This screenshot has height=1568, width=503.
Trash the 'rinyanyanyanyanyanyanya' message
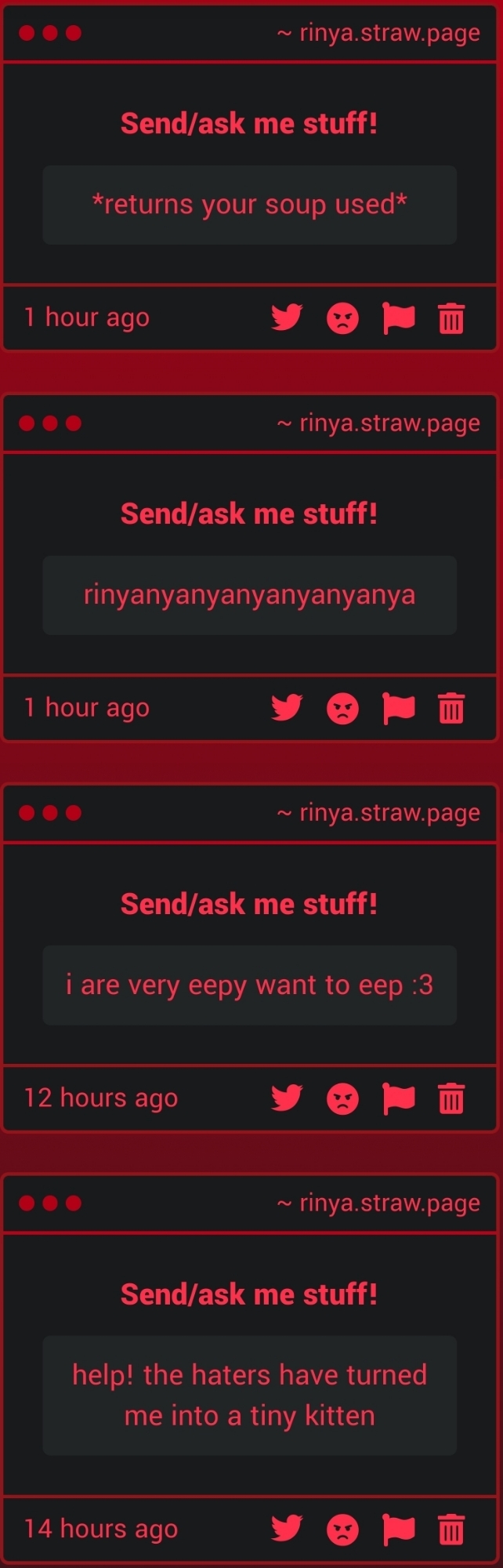tap(451, 708)
